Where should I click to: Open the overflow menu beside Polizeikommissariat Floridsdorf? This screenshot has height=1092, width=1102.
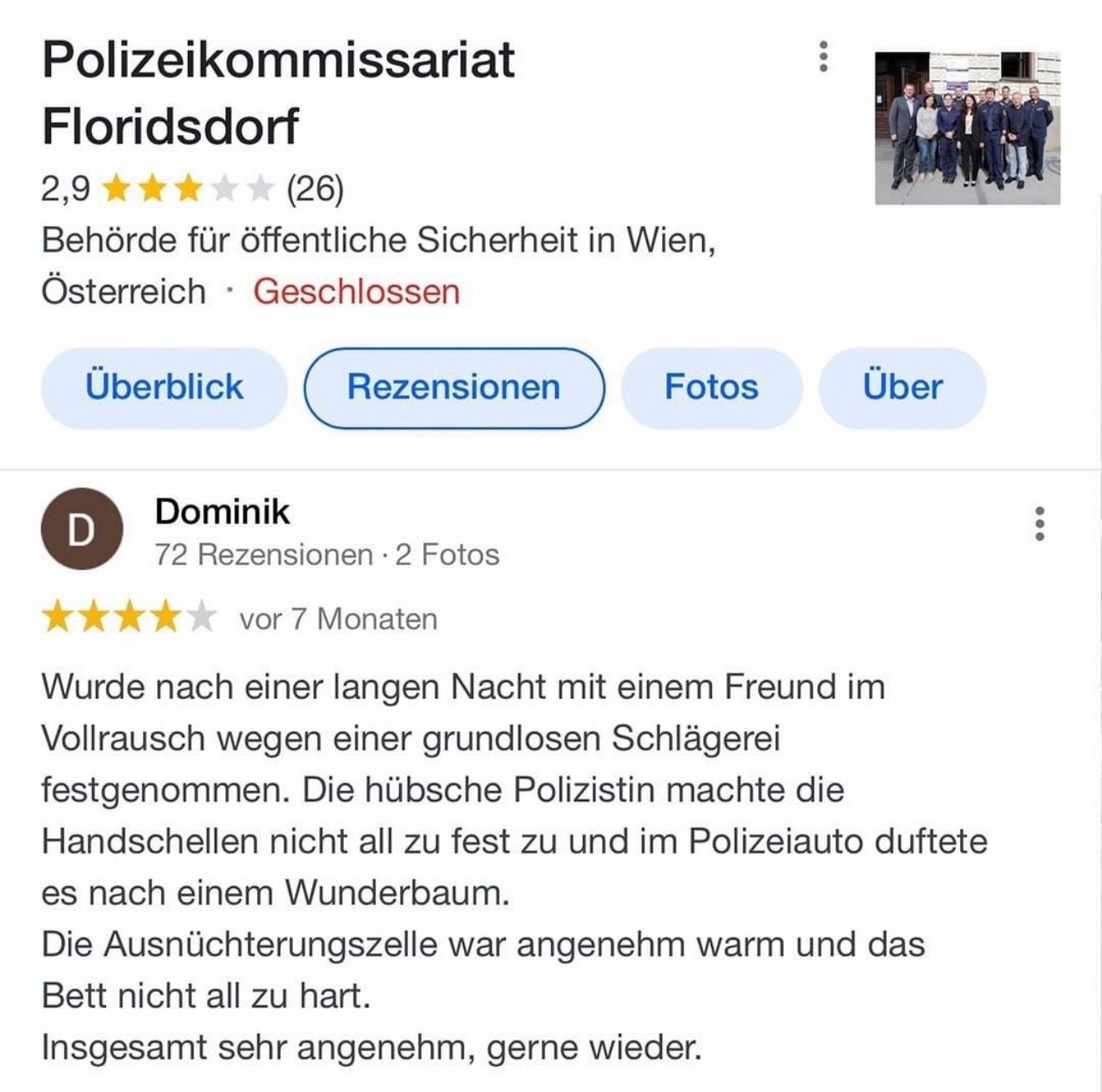point(824,57)
